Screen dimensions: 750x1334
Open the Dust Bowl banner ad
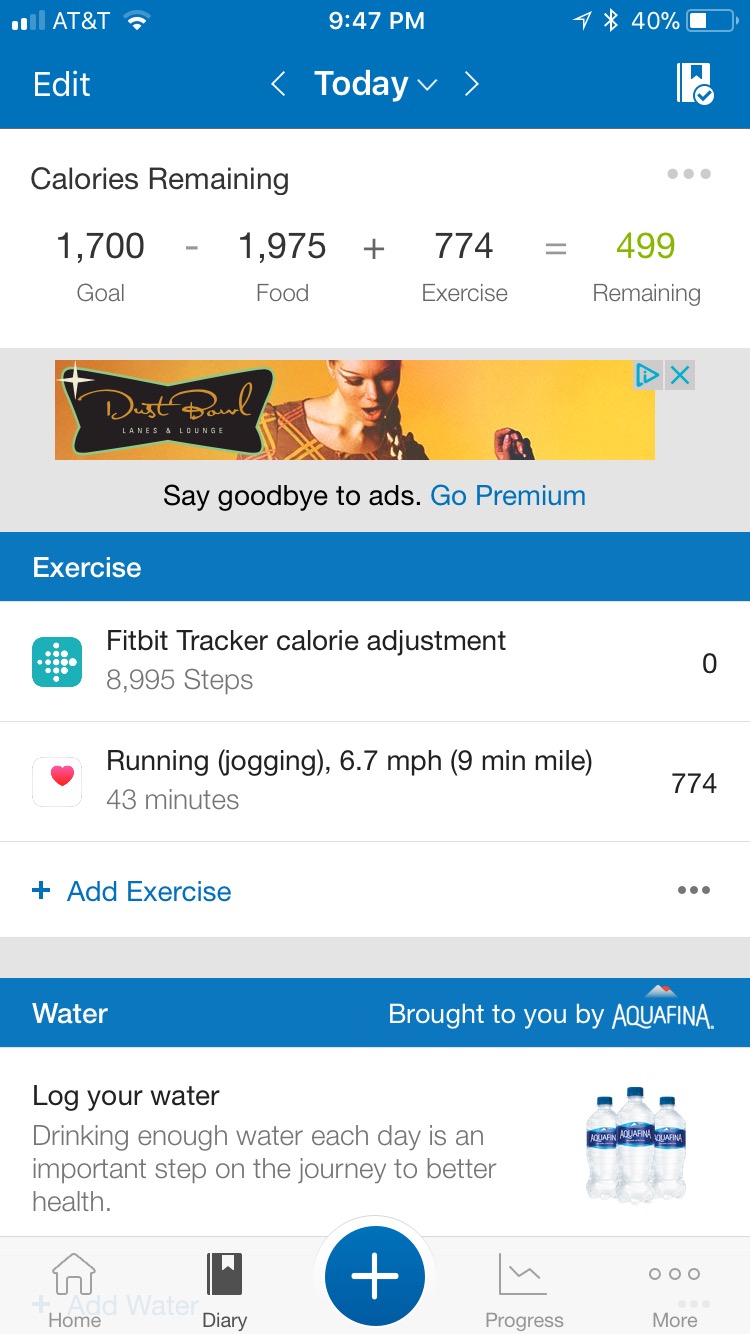pyautogui.click(x=355, y=410)
